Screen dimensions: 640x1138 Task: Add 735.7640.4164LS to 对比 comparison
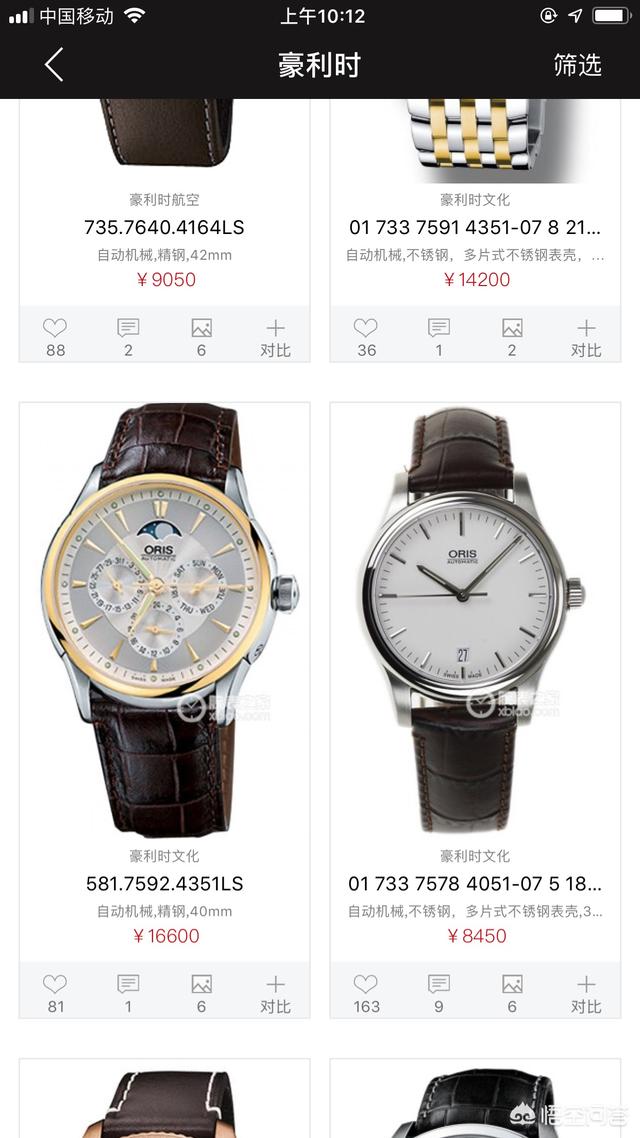275,336
